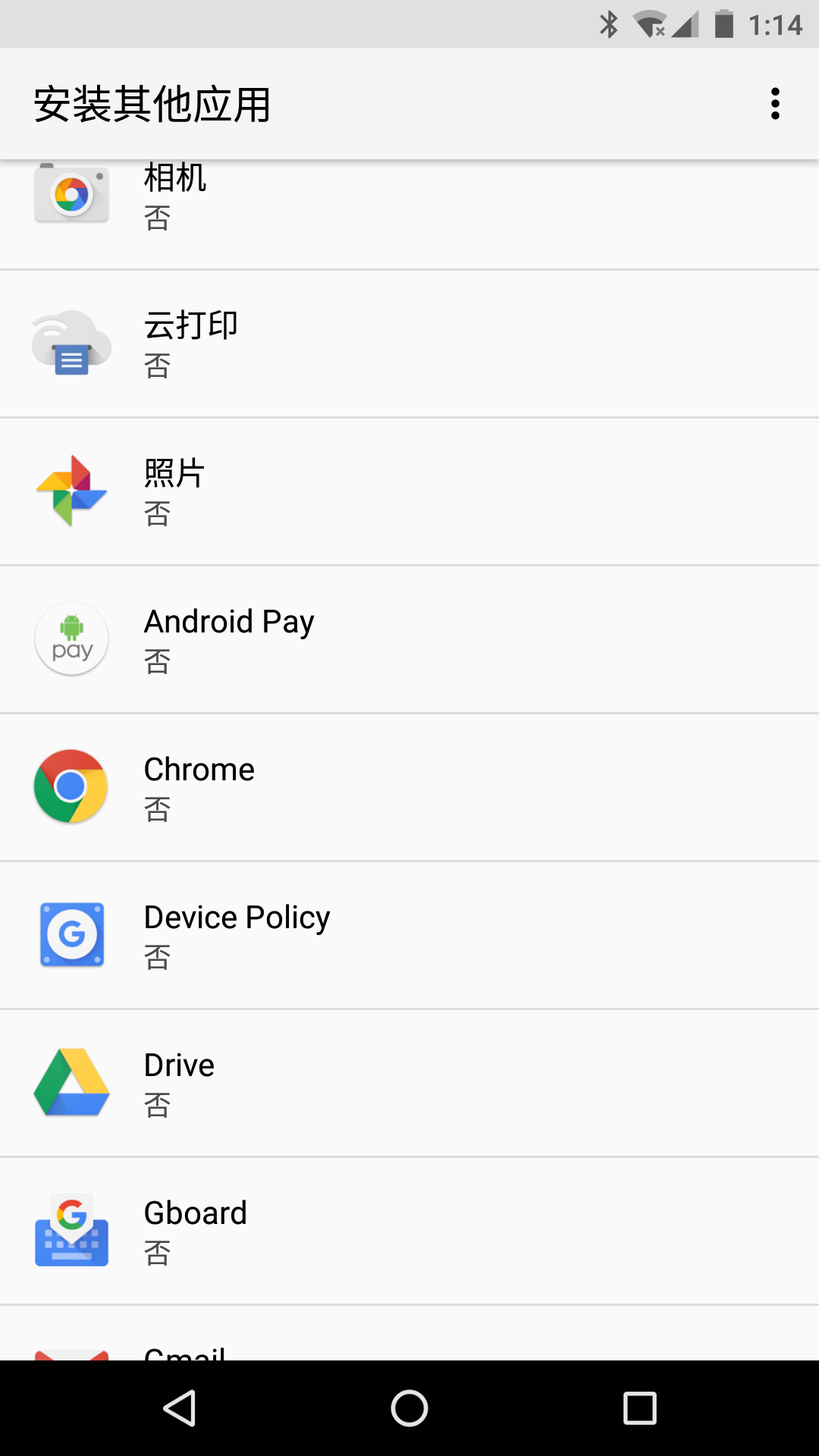This screenshot has height=1456, width=819.
Task: Choose Gboard from the app list
Action: pos(409,1231)
